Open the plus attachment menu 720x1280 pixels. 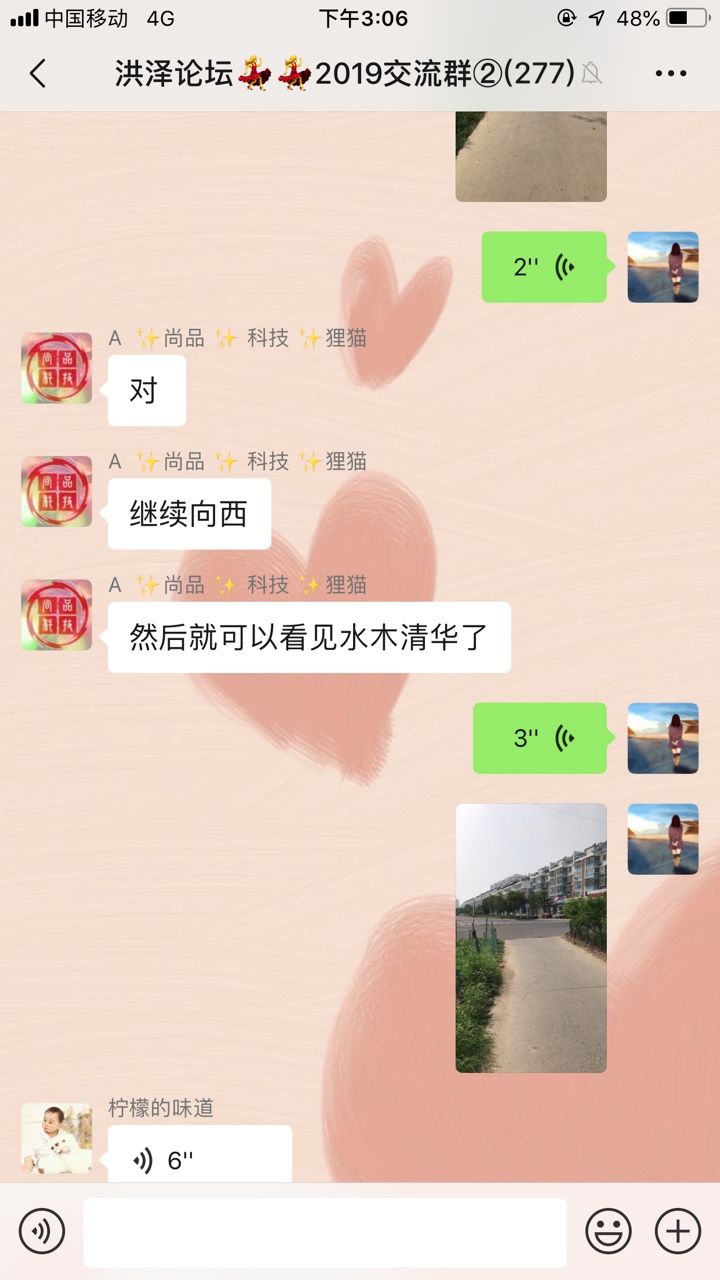(x=677, y=1231)
